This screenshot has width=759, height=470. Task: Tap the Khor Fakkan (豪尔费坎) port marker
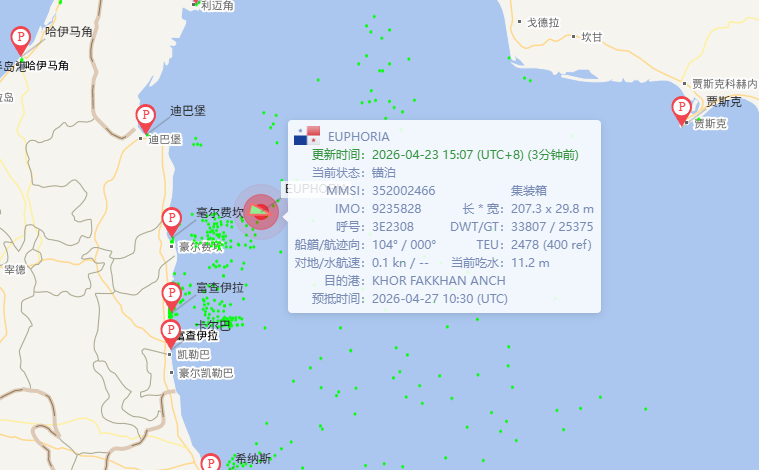coord(171,220)
